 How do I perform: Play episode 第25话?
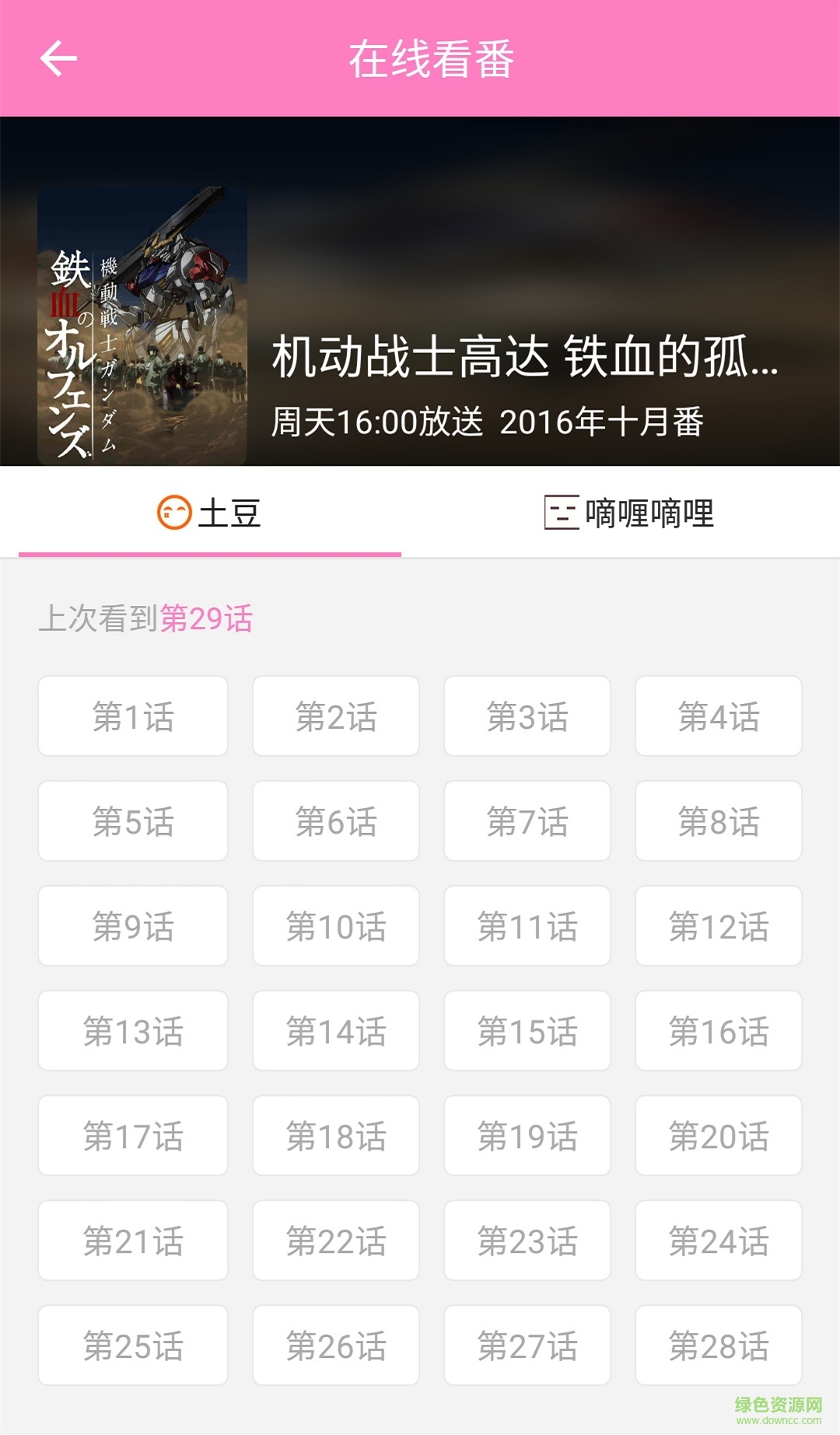[132, 1346]
